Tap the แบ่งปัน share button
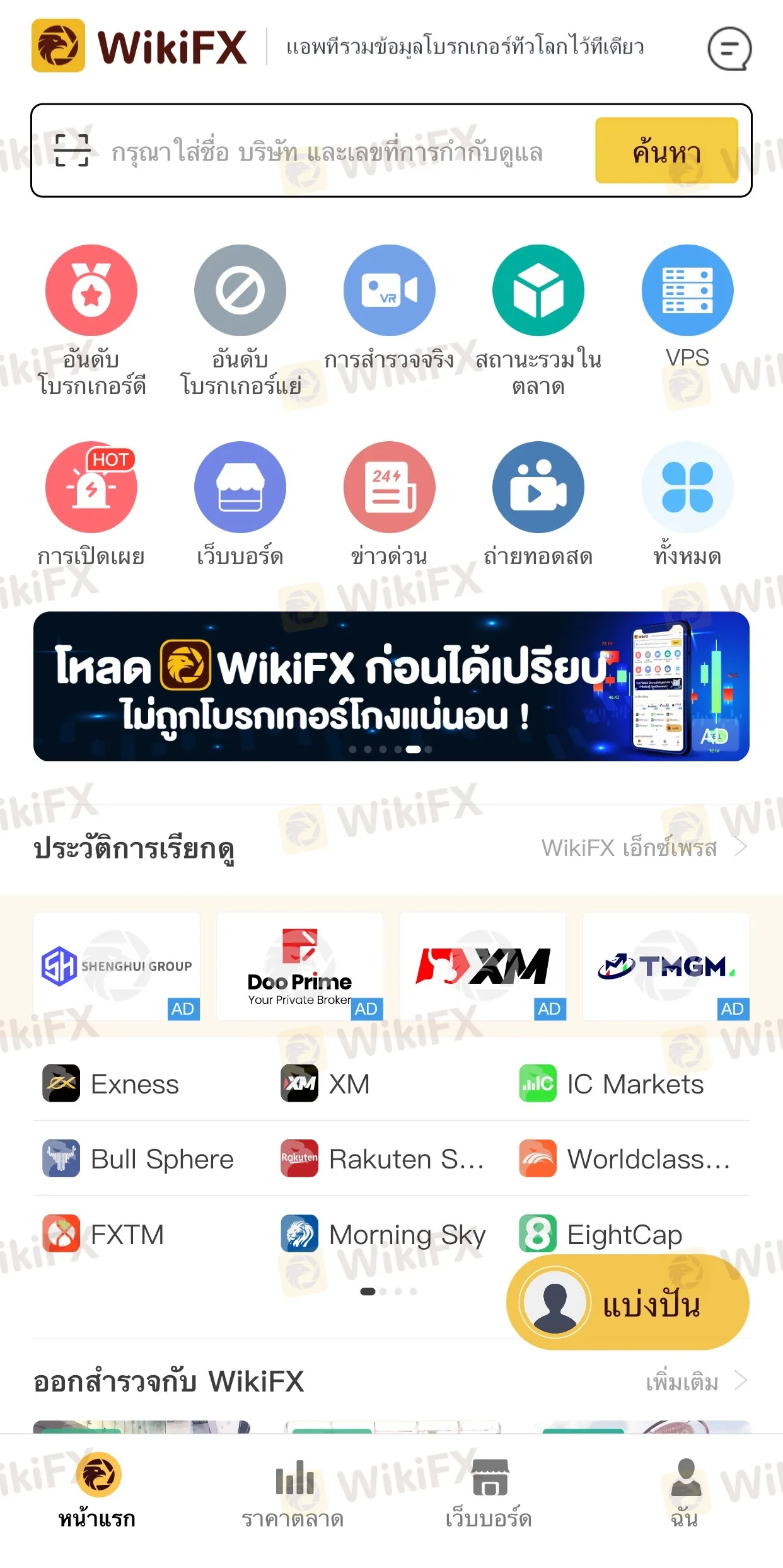The width and height of the screenshot is (783, 1568). tap(628, 1302)
